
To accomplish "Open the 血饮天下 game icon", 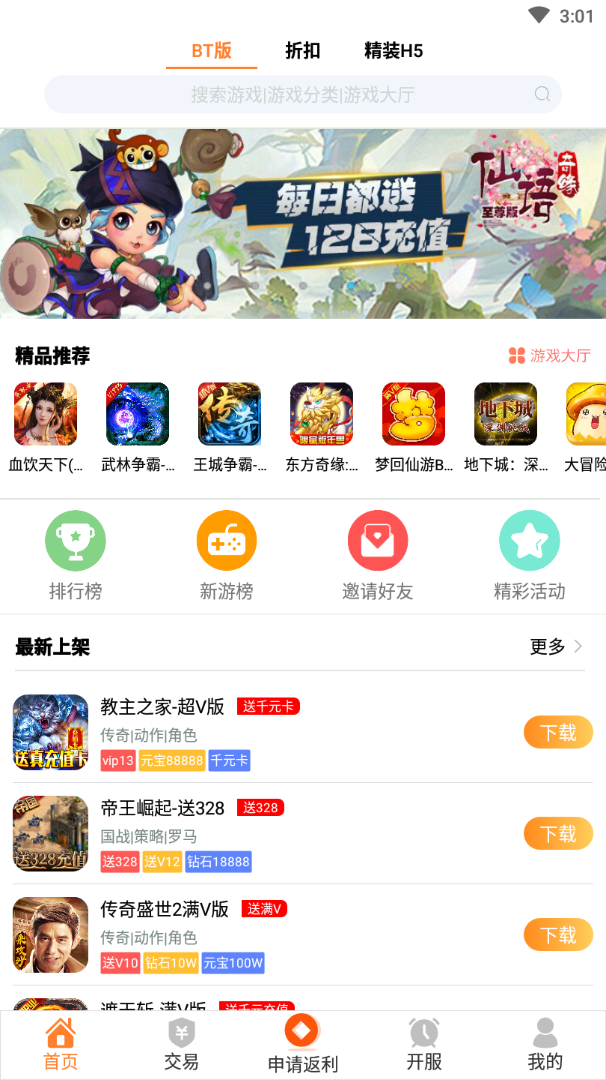I will [45, 414].
